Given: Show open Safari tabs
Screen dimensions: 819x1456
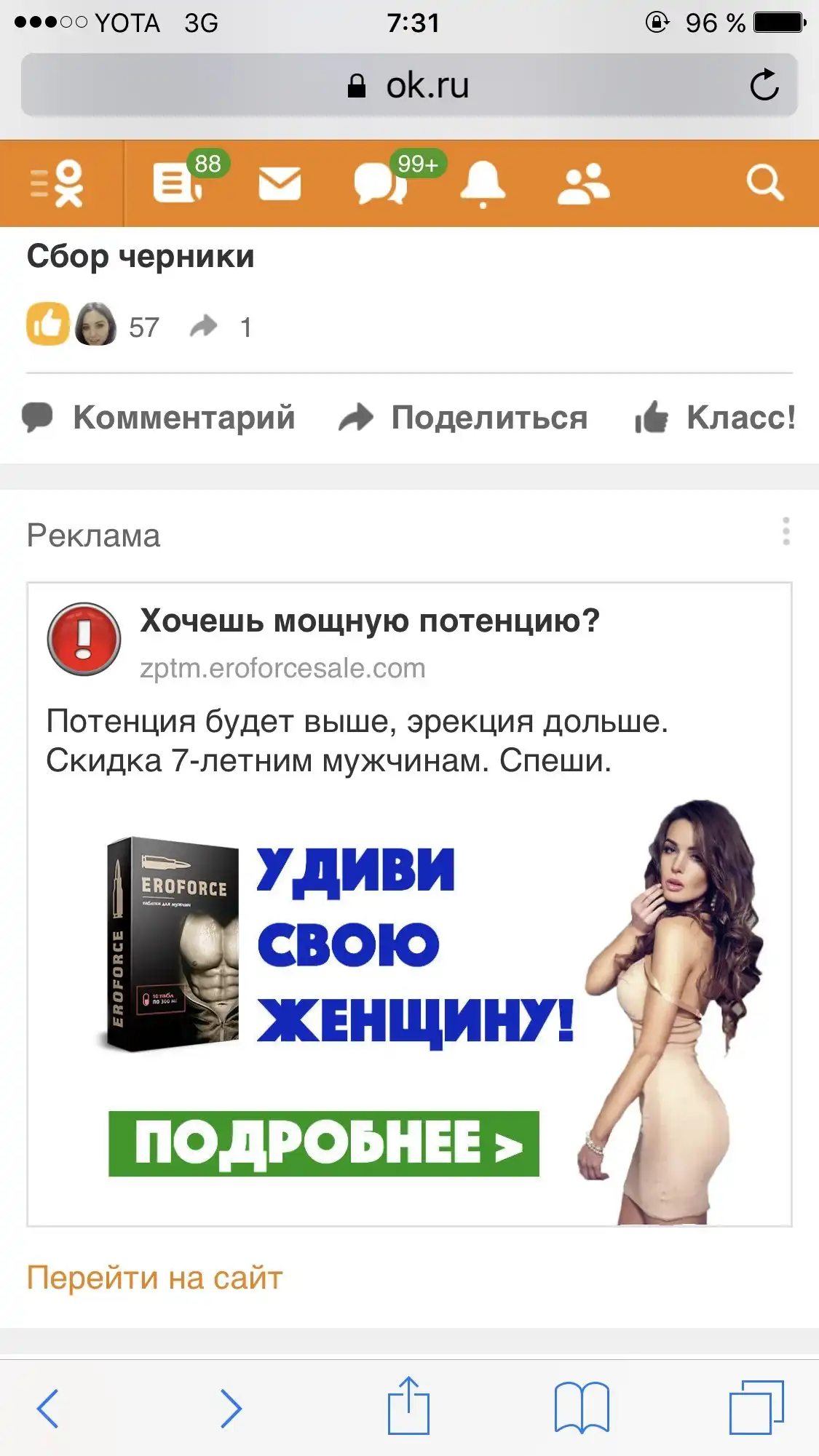Looking at the screenshot, I should tap(756, 1407).
